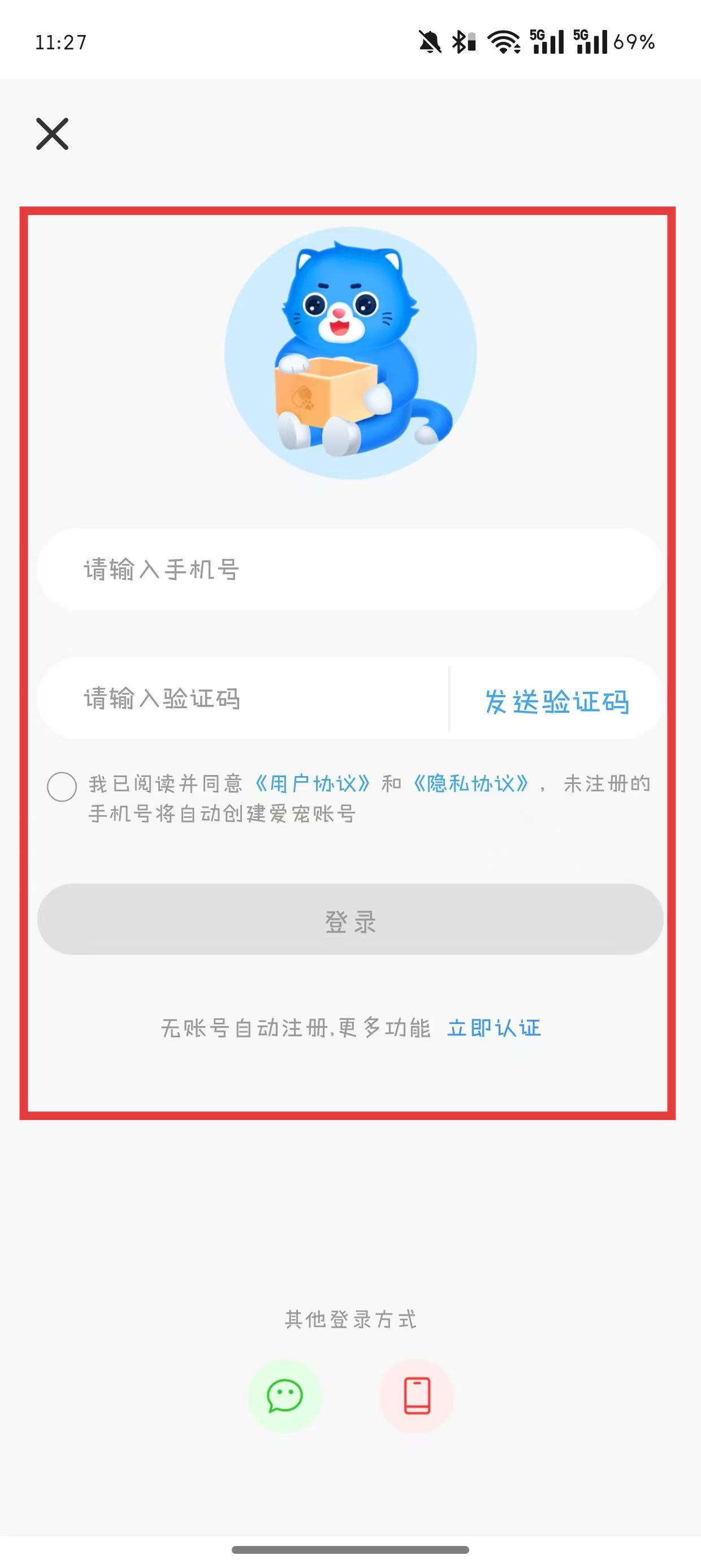The width and height of the screenshot is (701, 1568).
Task: Check the agreement consent circle
Action: tap(62, 786)
